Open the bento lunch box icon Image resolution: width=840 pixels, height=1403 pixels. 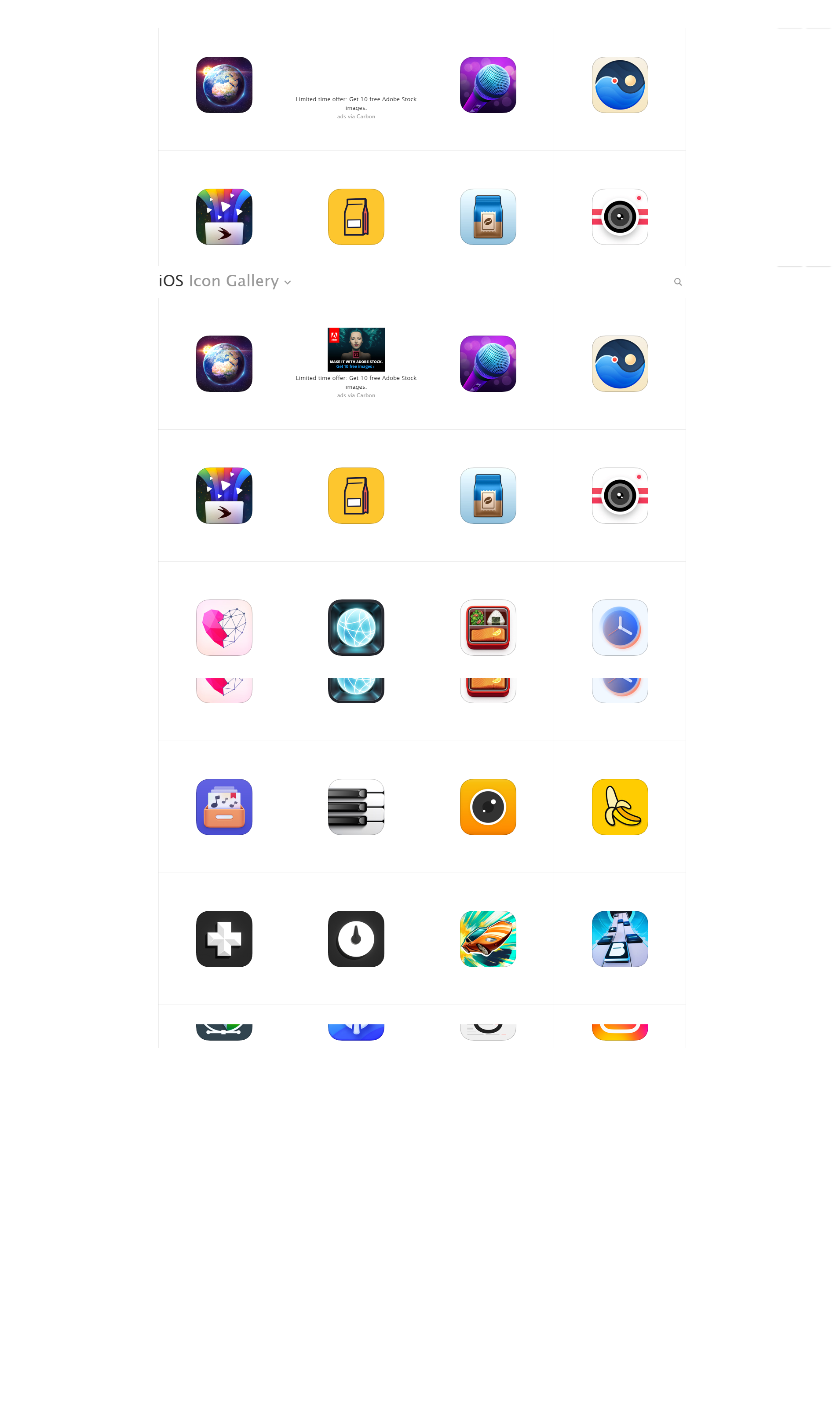[488, 627]
